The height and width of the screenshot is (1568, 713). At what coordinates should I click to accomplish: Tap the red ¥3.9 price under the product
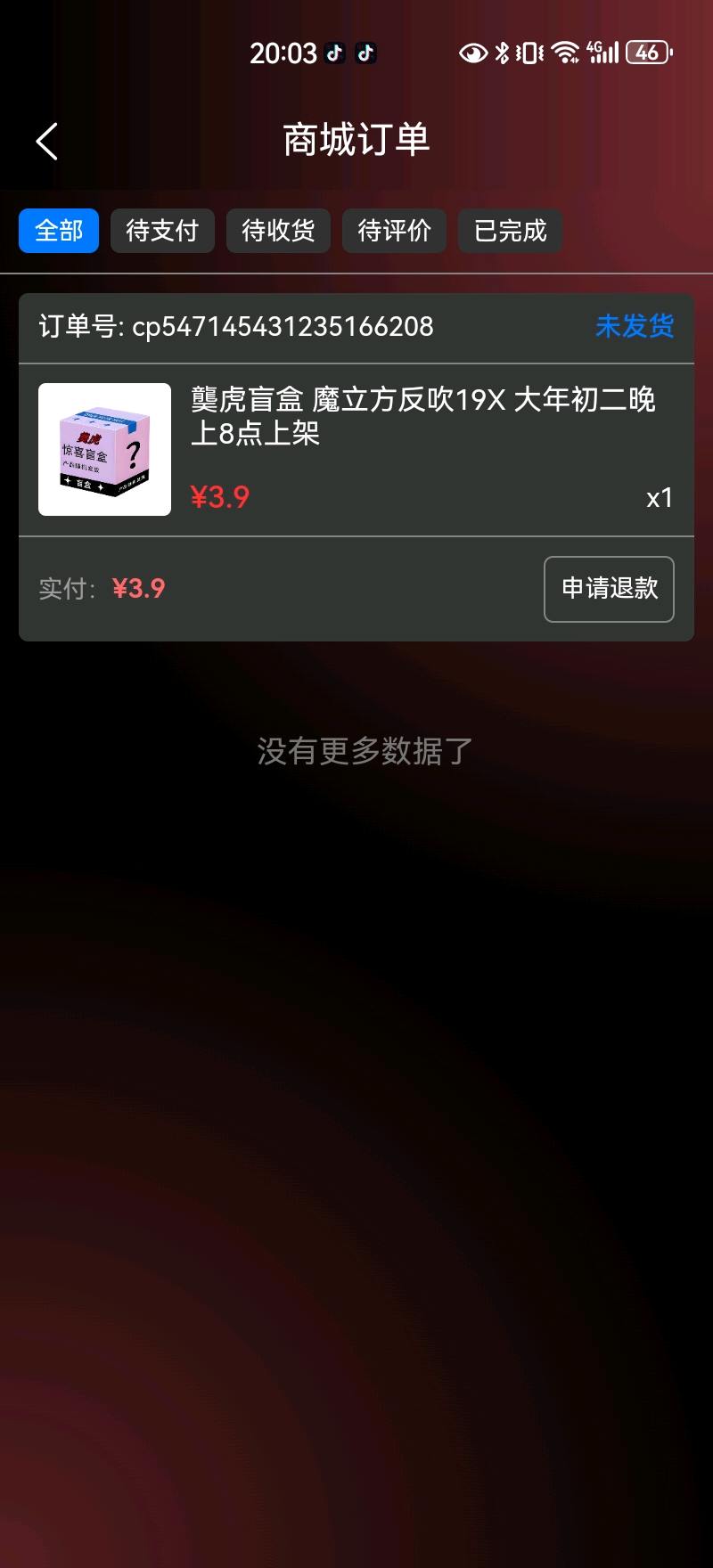pyautogui.click(x=219, y=498)
